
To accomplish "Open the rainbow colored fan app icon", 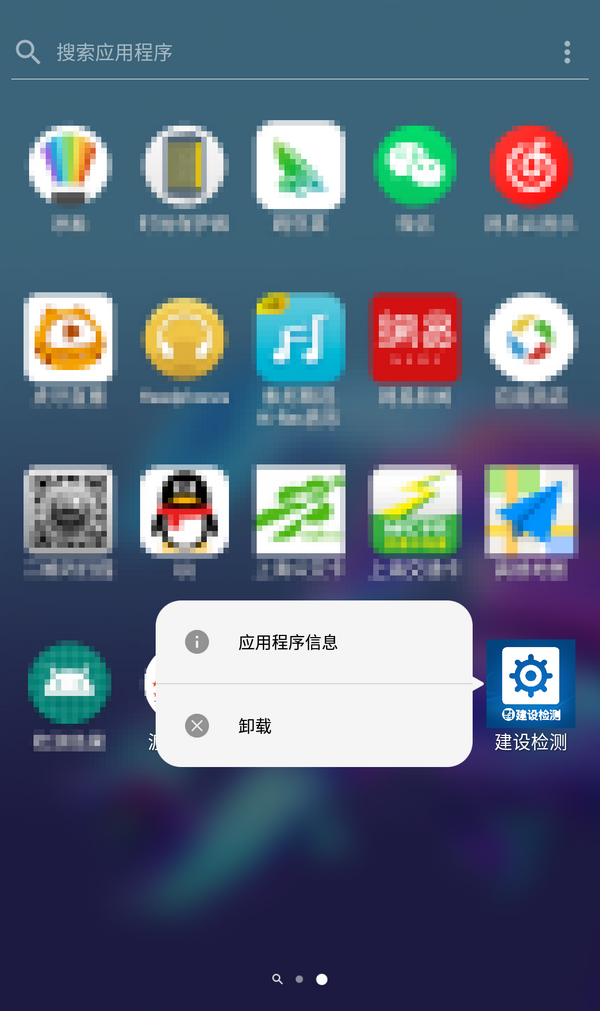I will 69,166.
